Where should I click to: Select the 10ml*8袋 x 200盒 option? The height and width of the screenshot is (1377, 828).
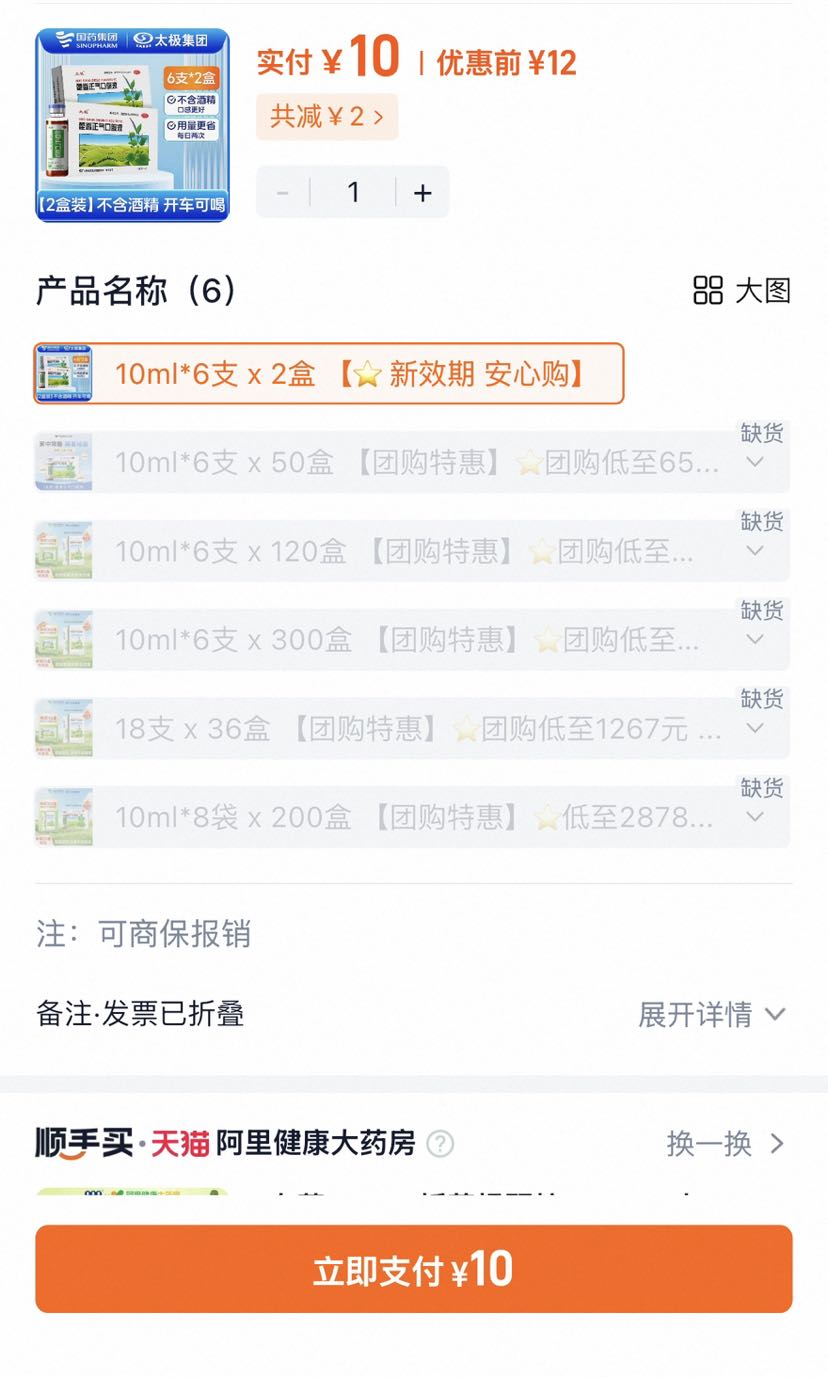tap(412, 818)
